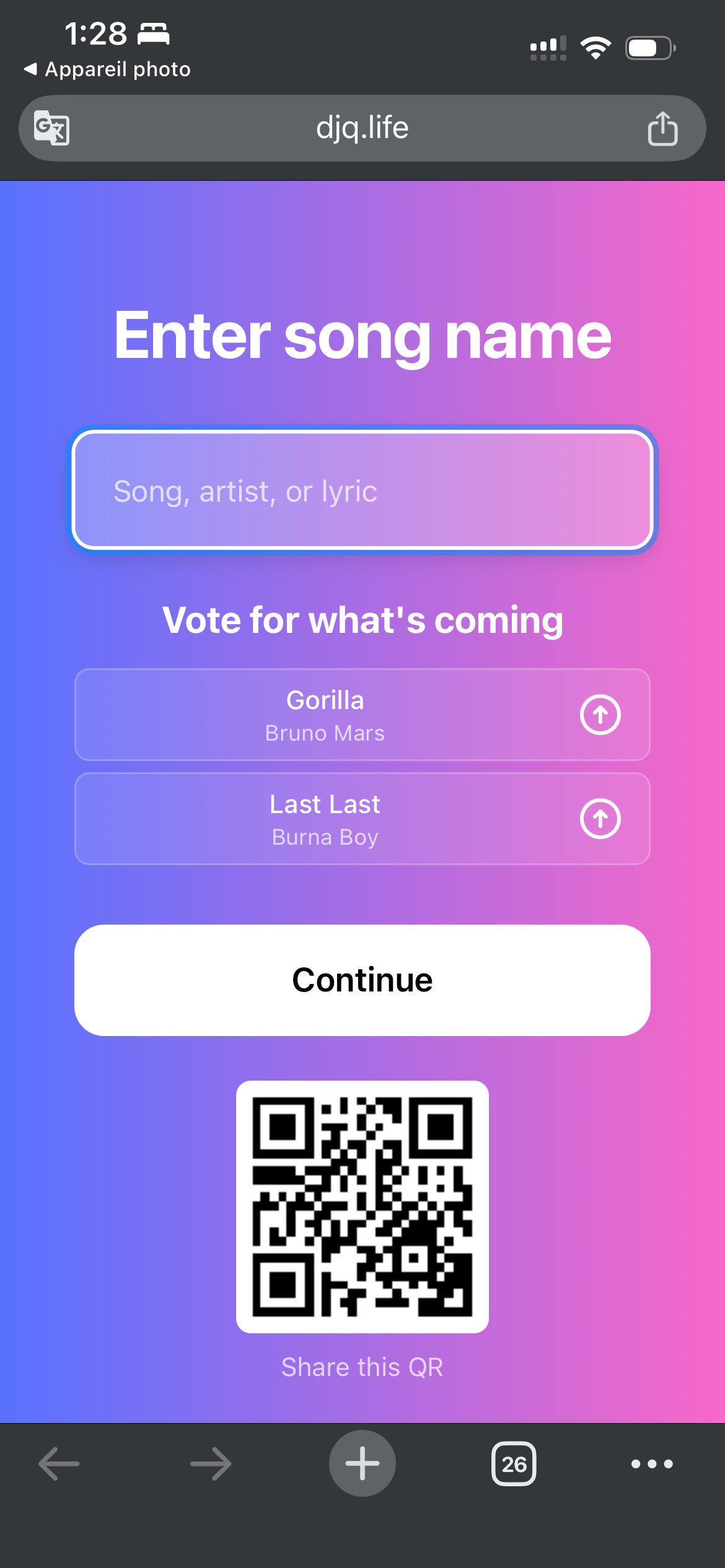The height and width of the screenshot is (1568, 725).
Task: Open a new browser tab
Action: pos(362,1464)
